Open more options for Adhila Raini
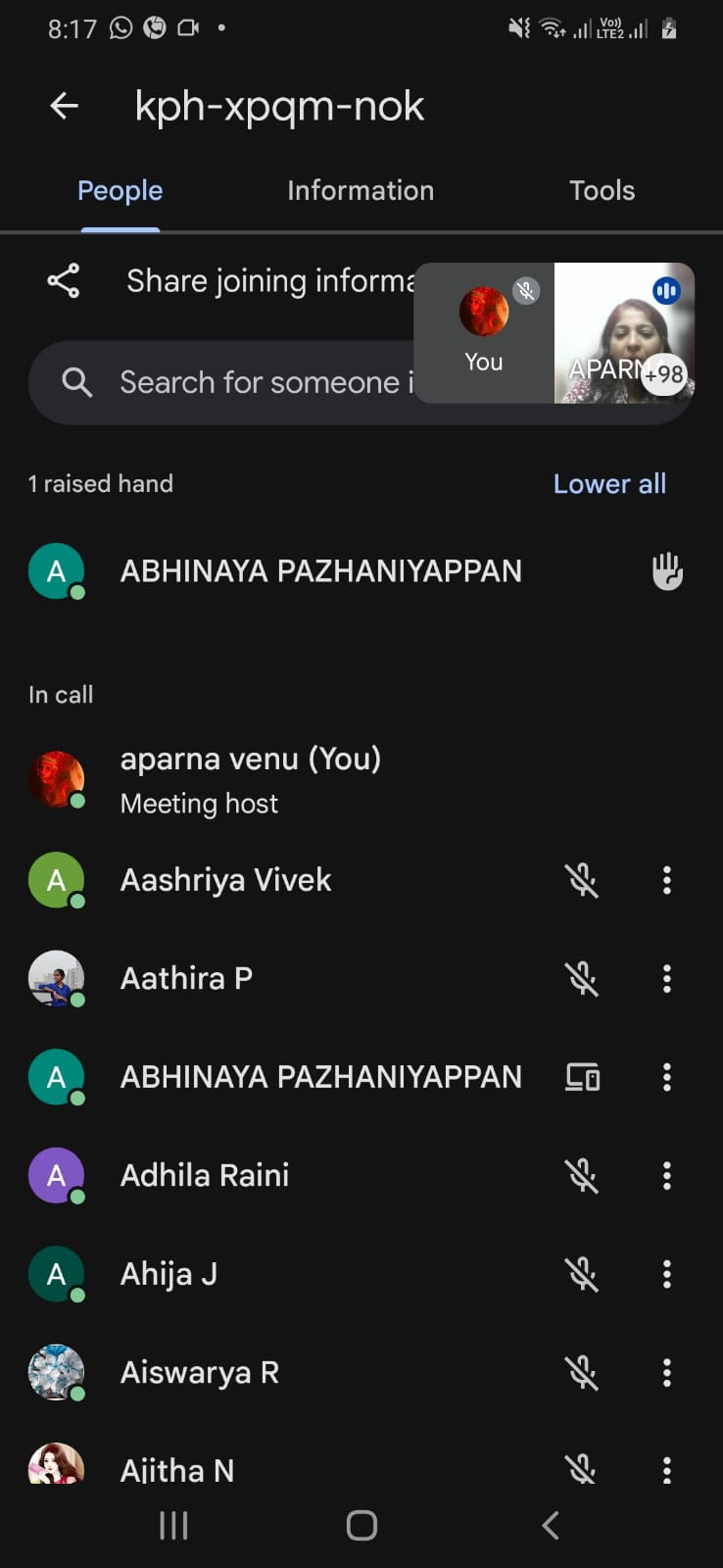 click(667, 1175)
